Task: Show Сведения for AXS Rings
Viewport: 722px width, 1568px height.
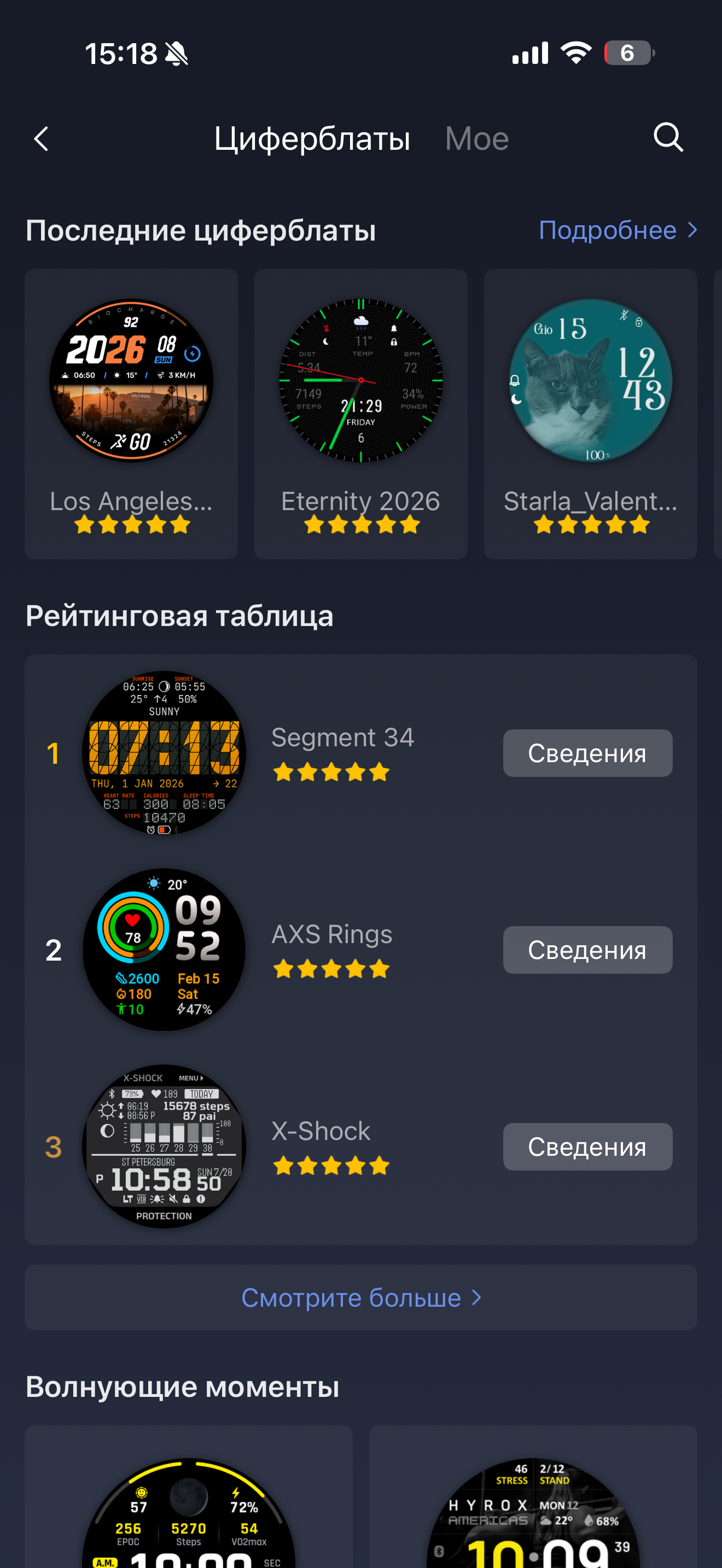Action: coord(587,950)
